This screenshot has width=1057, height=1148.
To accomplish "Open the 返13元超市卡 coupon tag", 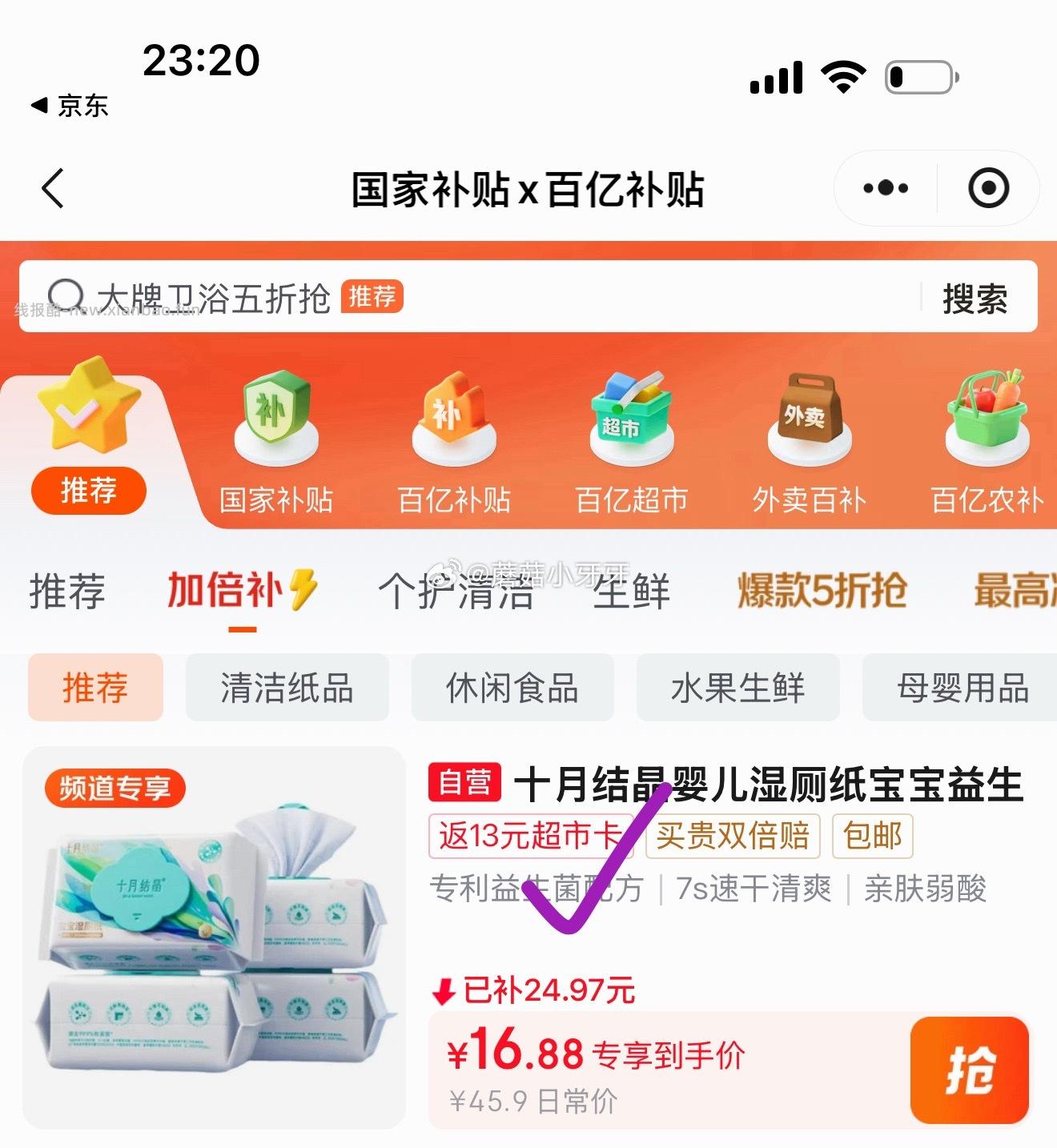I will [x=530, y=834].
